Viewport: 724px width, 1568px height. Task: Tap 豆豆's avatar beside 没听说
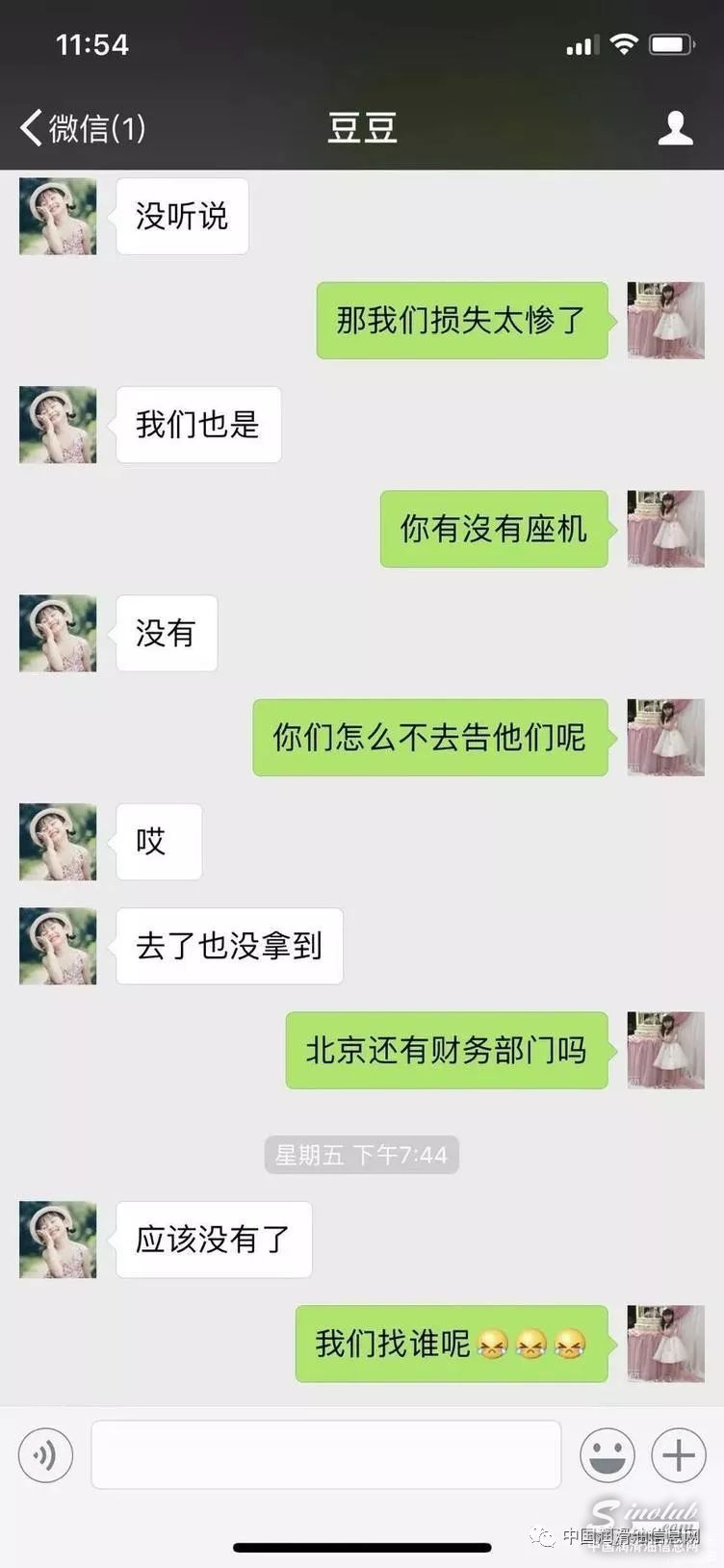click(x=58, y=216)
